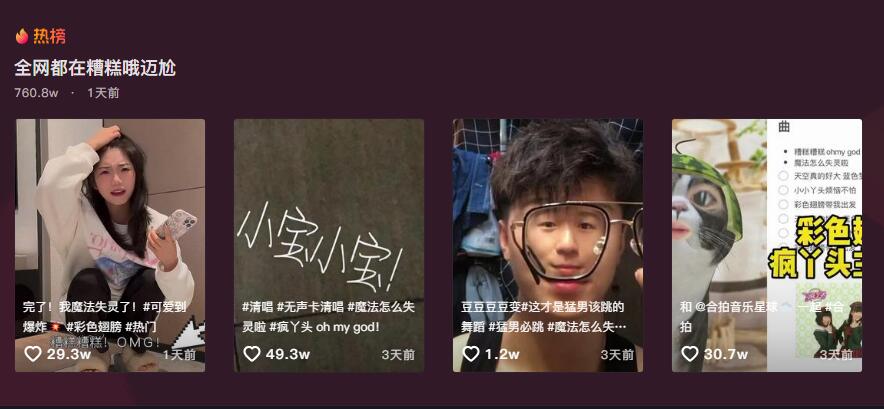Open the hot topic 全网都在糟糕哦迈尬

coord(95,68)
